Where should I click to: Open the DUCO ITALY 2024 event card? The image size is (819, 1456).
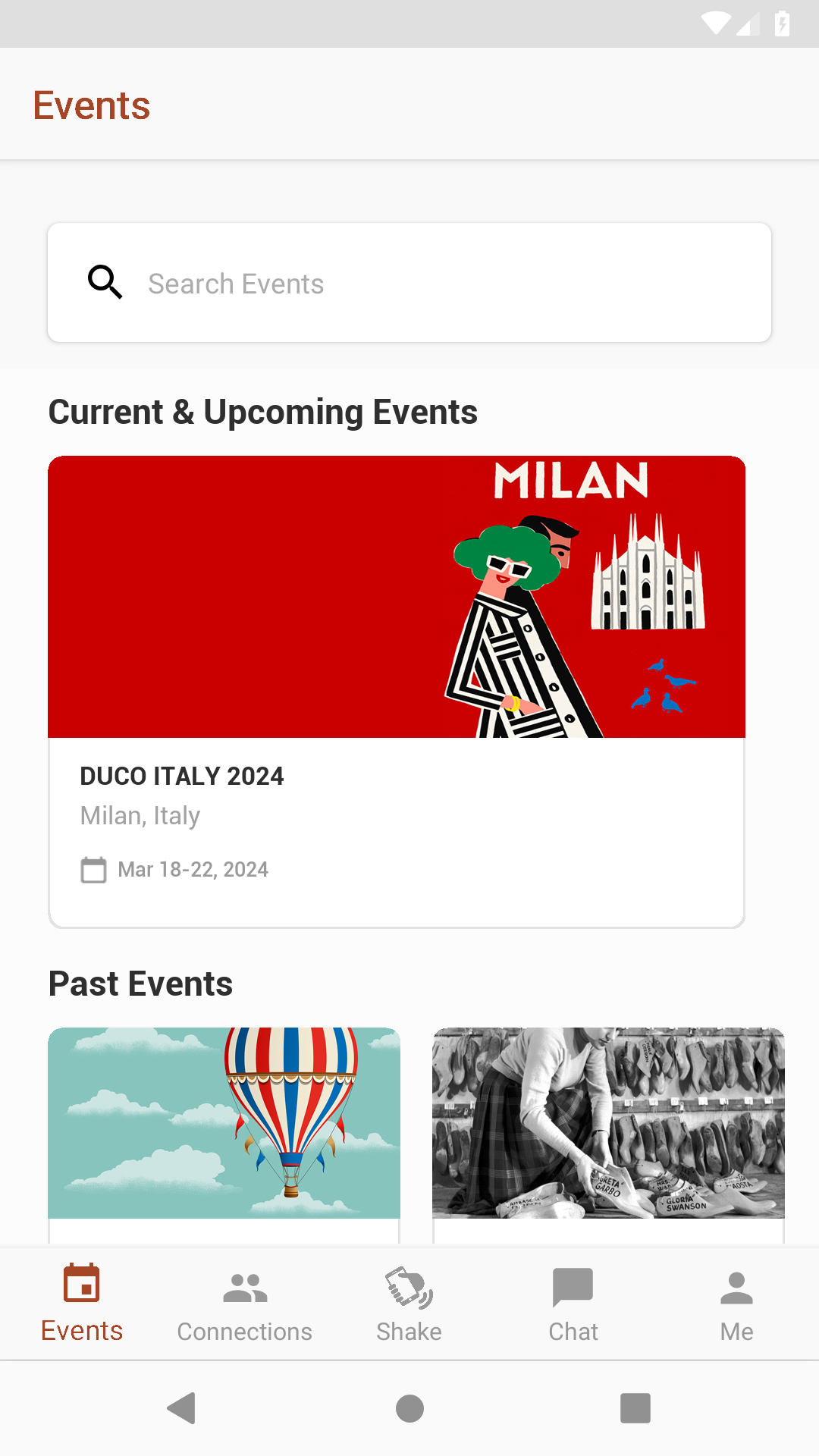(397, 692)
